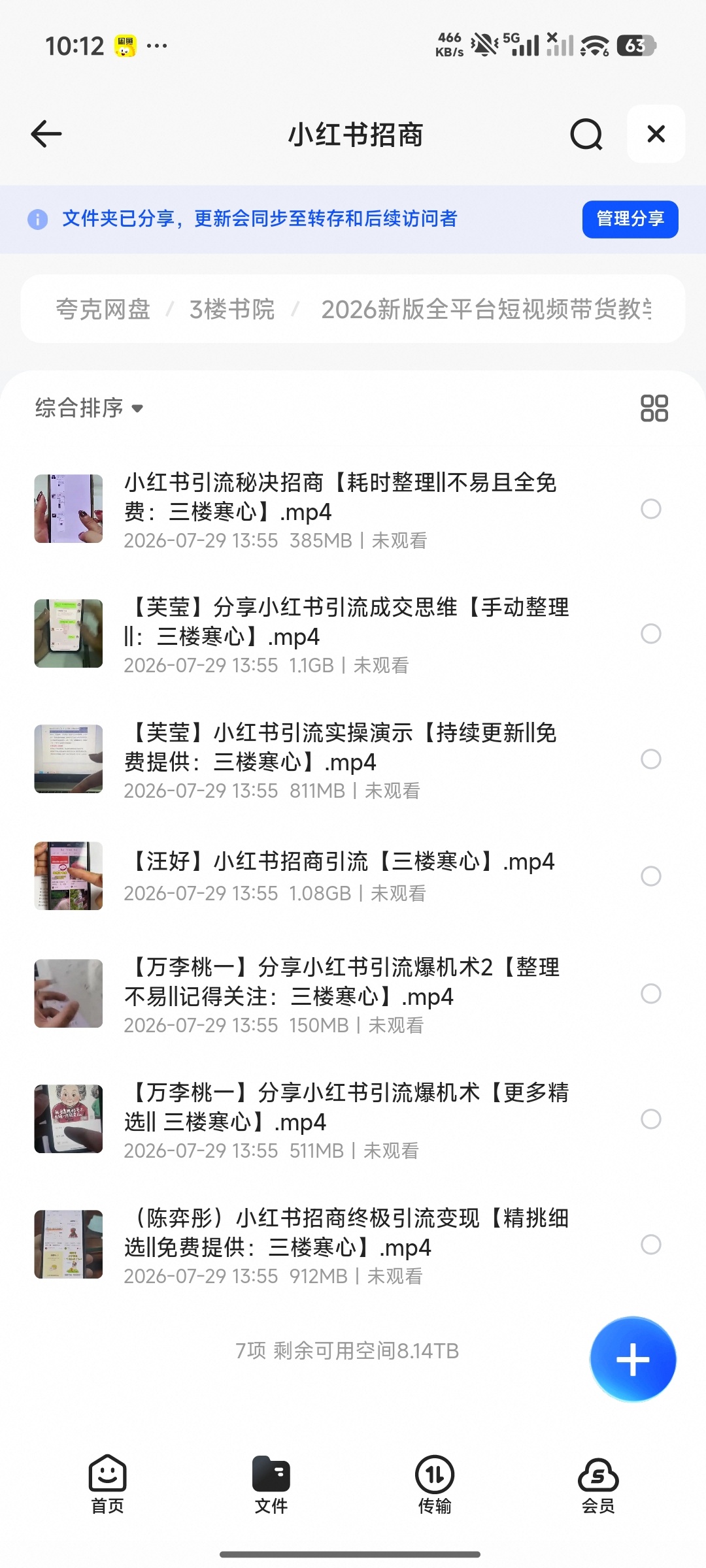The width and height of the screenshot is (706, 1568).
Task: Open search in this folder
Action: pos(586,134)
